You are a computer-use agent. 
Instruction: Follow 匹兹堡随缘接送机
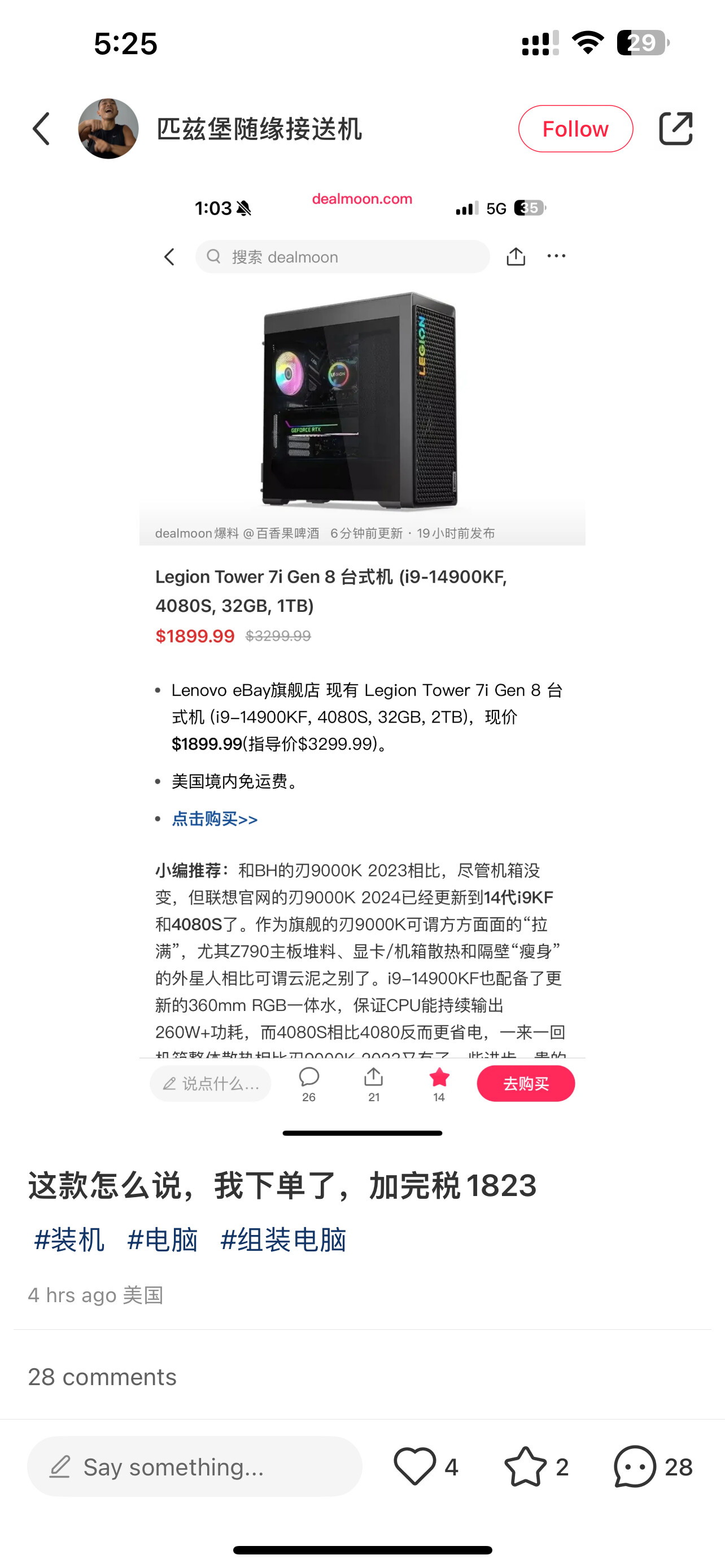(575, 129)
